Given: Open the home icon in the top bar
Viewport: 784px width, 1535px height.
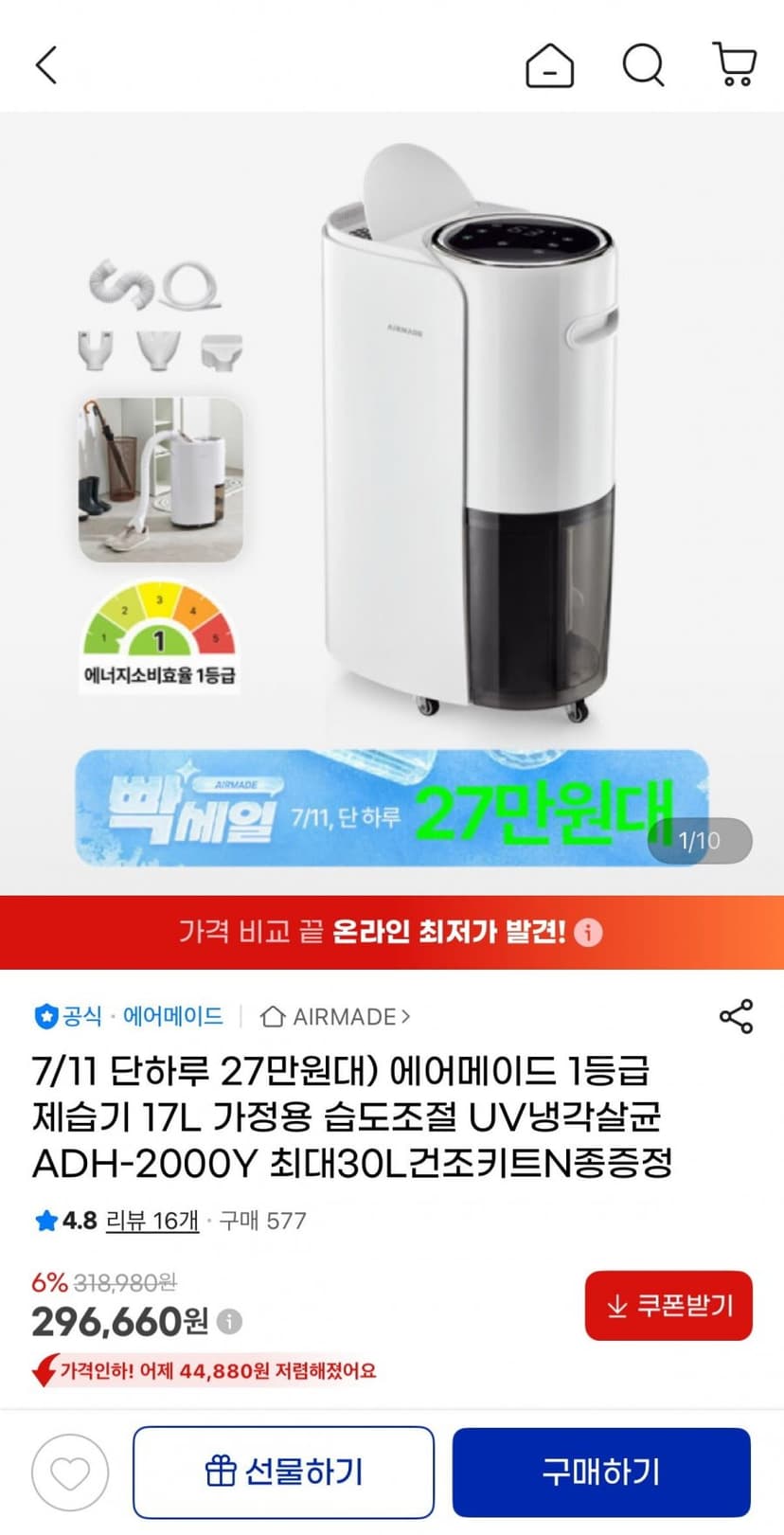Looking at the screenshot, I should point(549,65).
